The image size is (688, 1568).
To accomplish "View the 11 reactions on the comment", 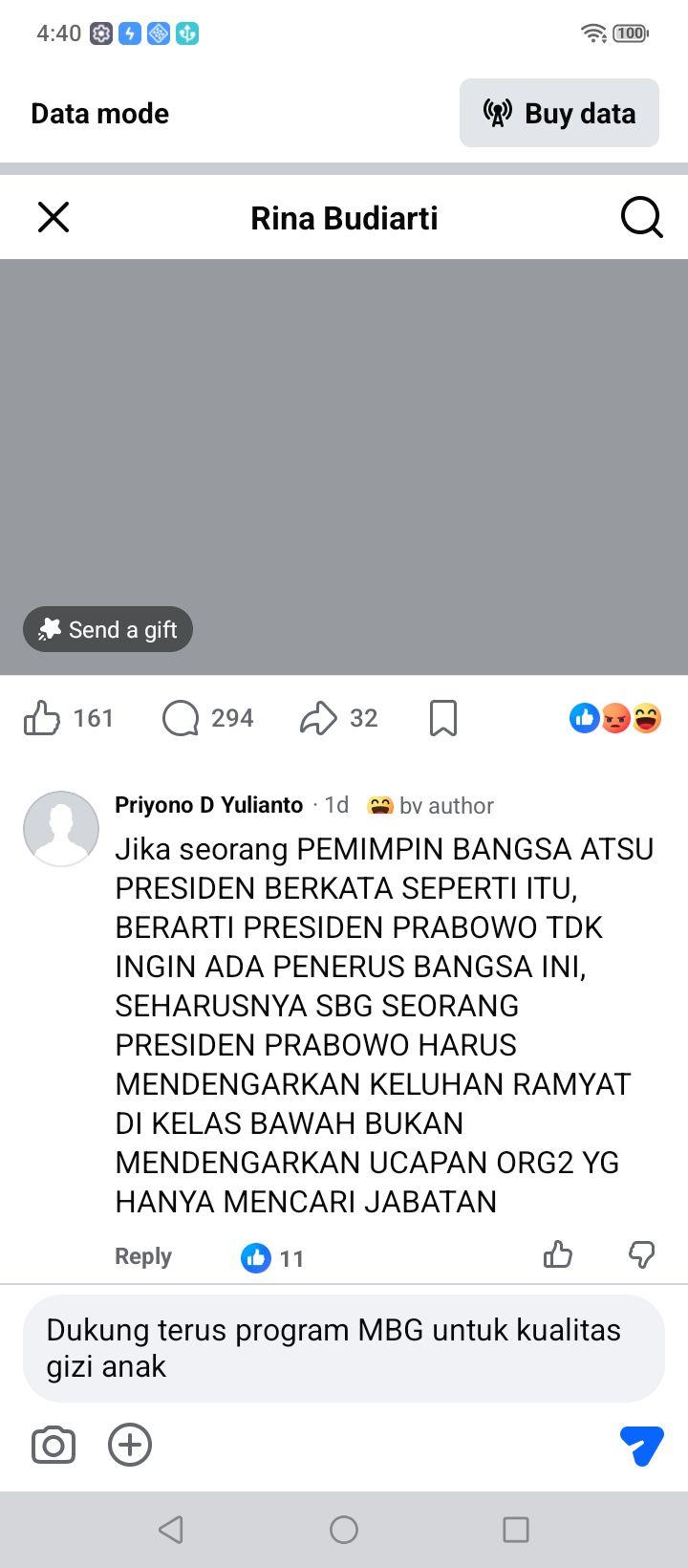I will pyautogui.click(x=272, y=1258).
